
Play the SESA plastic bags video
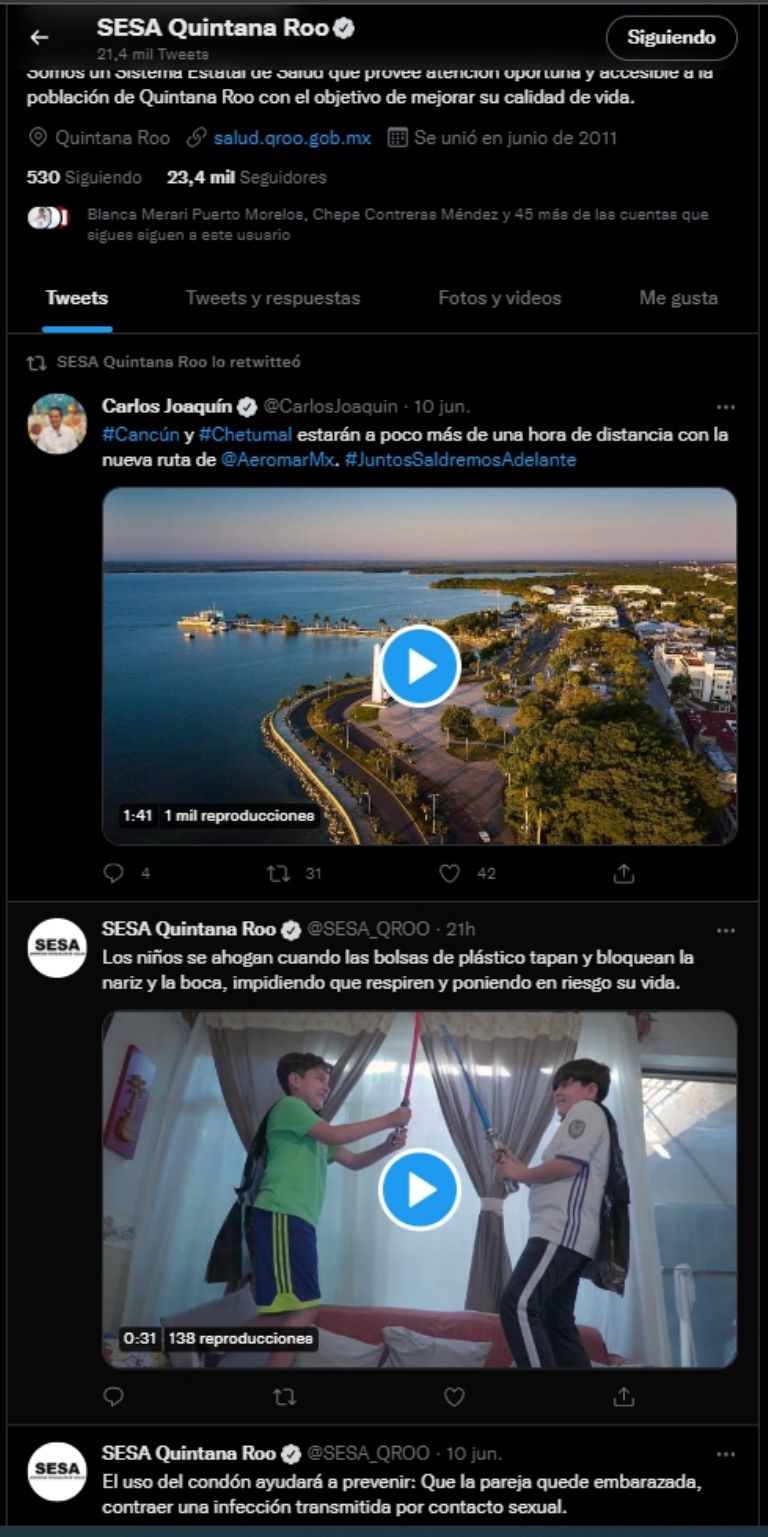(x=420, y=1190)
